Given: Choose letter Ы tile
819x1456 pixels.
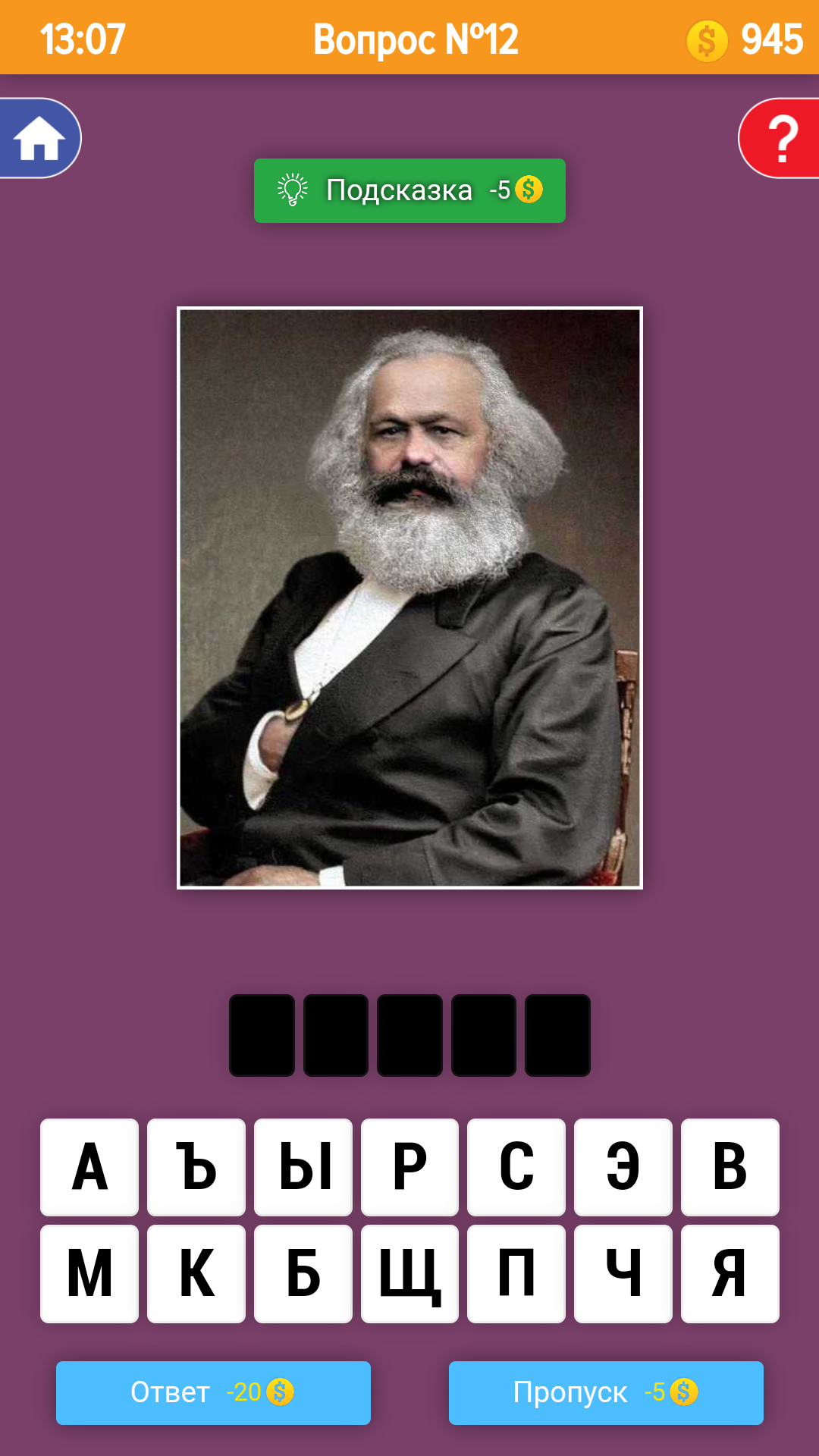Looking at the screenshot, I should click(303, 1167).
